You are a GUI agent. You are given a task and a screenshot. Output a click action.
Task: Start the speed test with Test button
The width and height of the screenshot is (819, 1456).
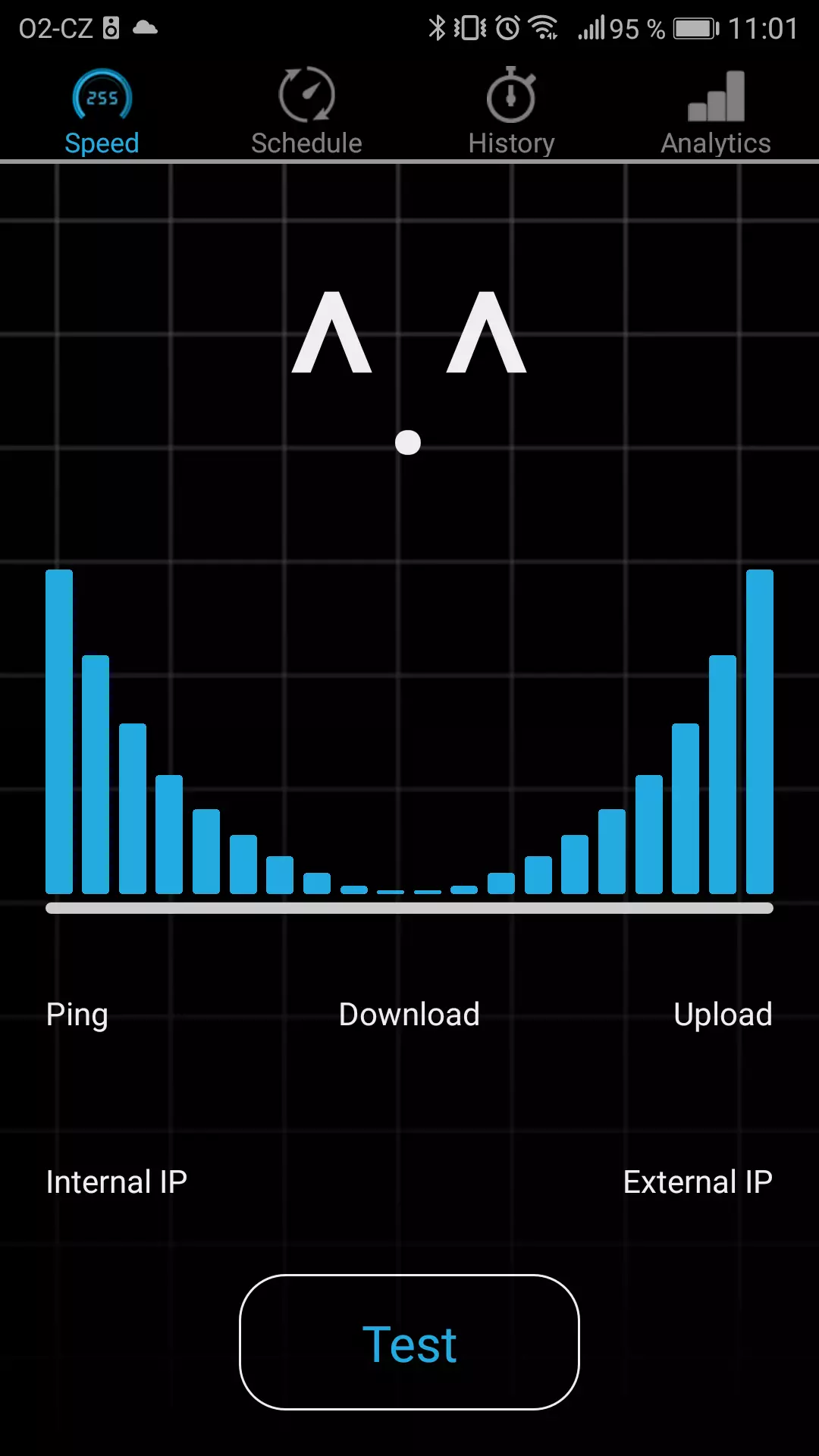409,1342
